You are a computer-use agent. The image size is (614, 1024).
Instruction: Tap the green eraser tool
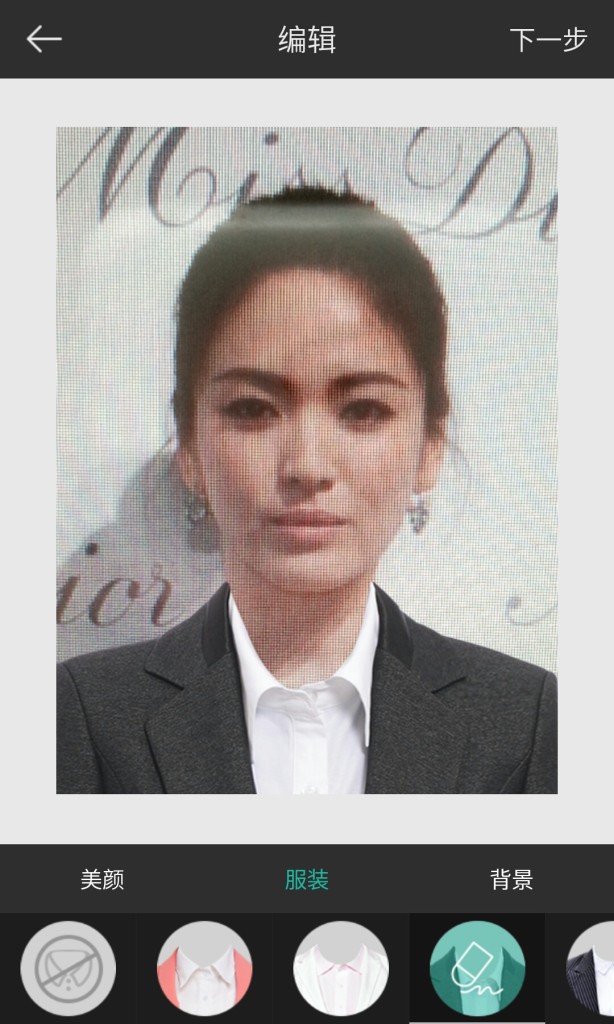477,968
